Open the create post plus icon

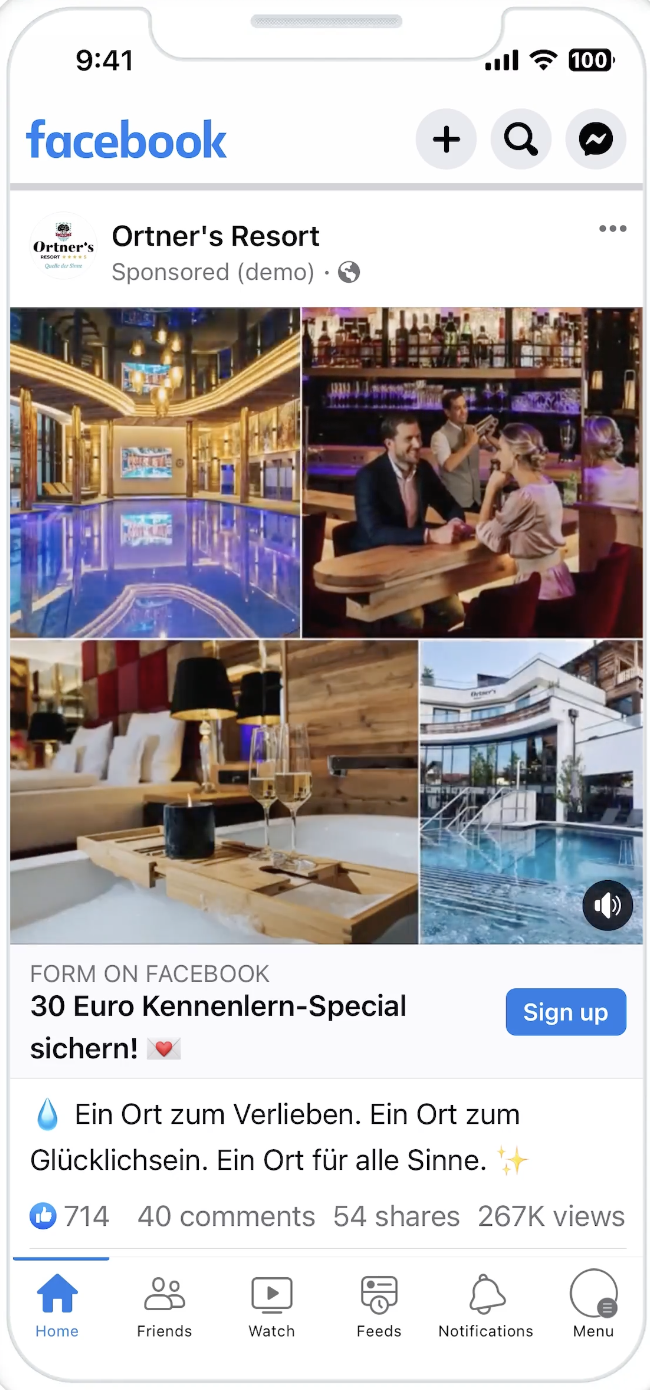pyautogui.click(x=446, y=140)
